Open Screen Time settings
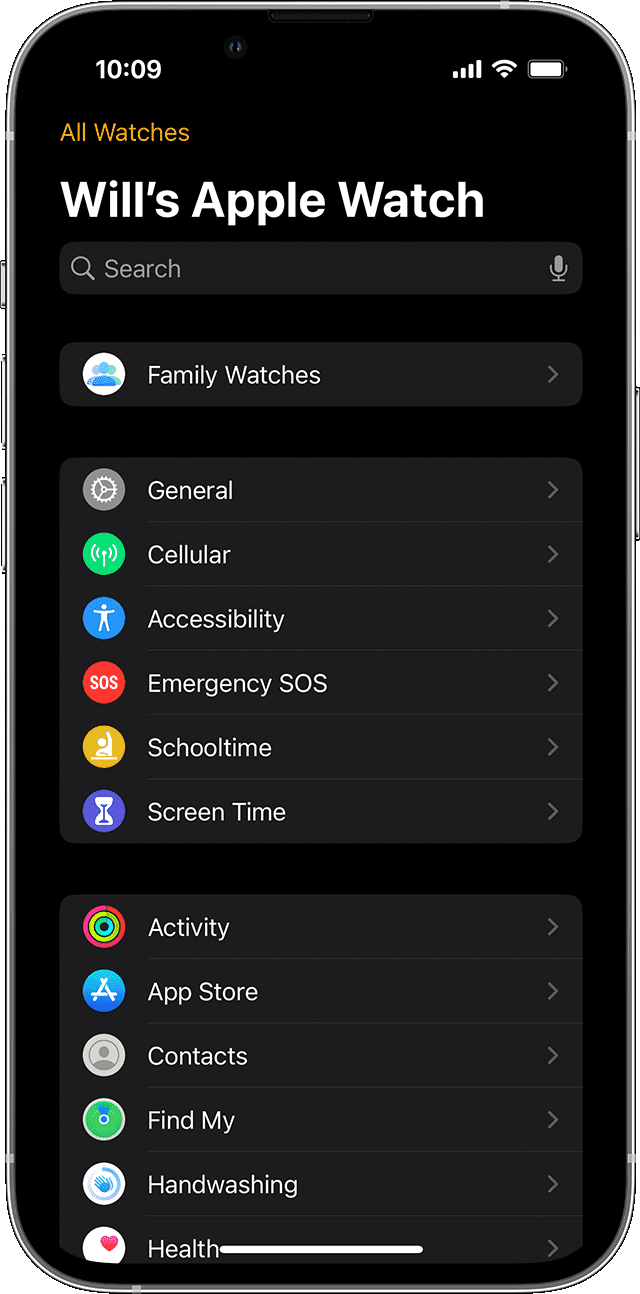 [x=320, y=812]
